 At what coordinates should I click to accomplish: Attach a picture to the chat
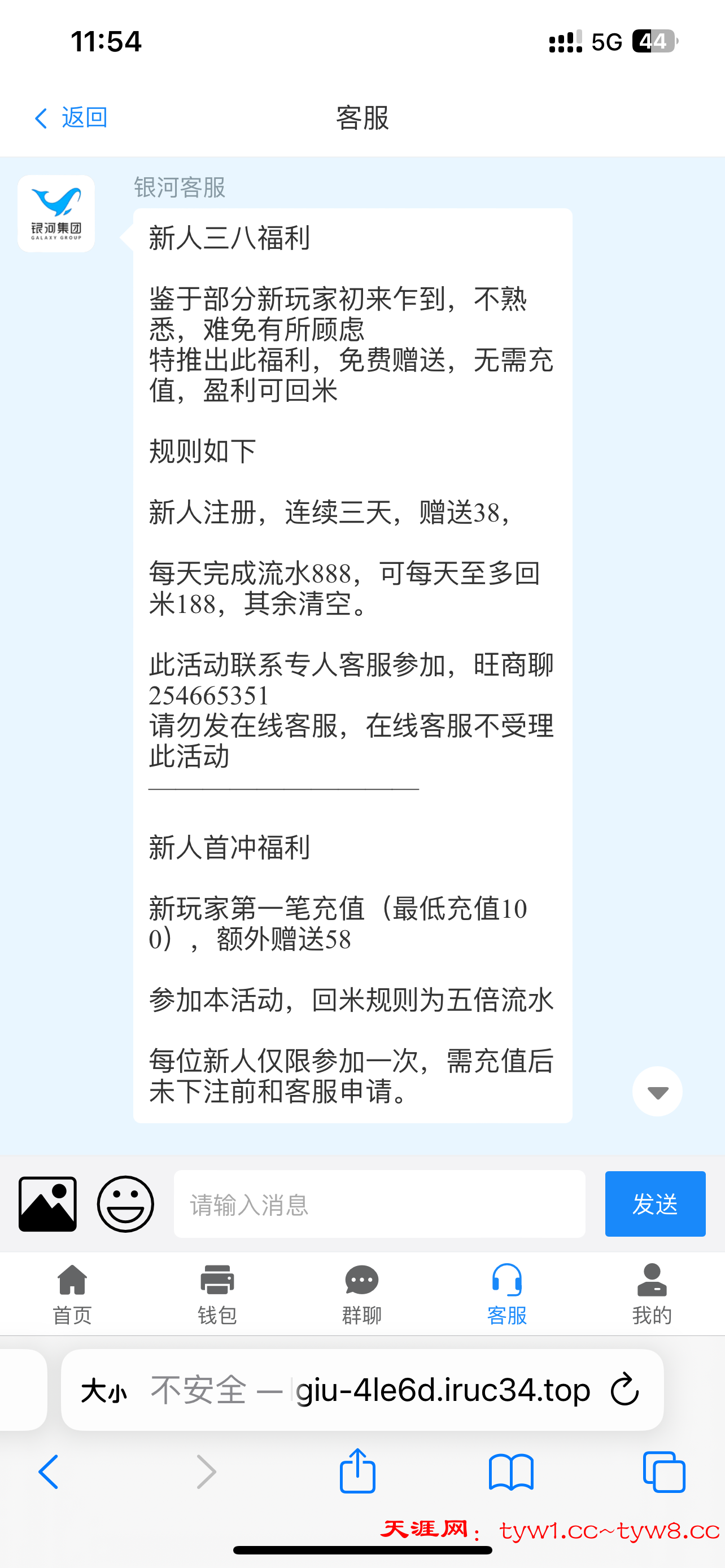[47, 1203]
